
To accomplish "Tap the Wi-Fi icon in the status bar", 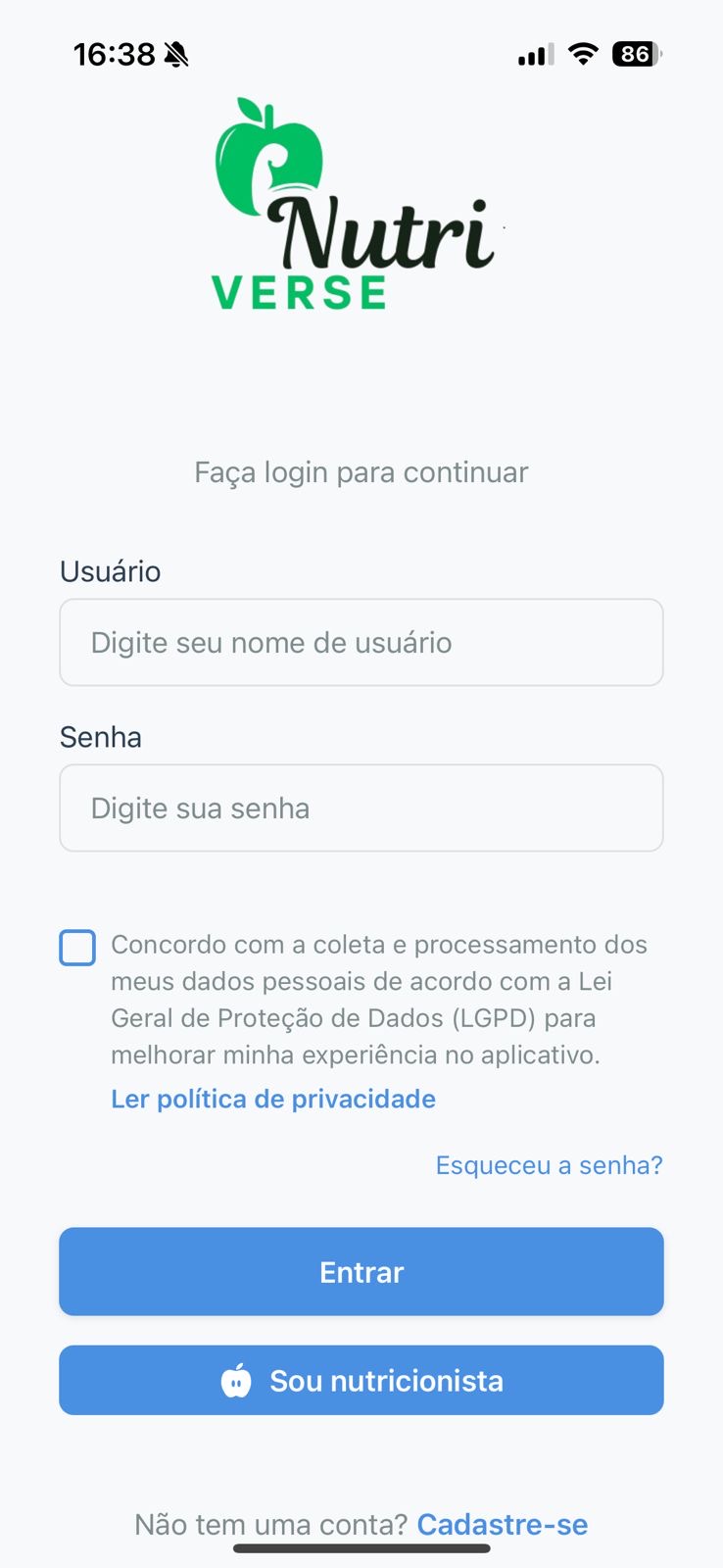I will tap(582, 54).
